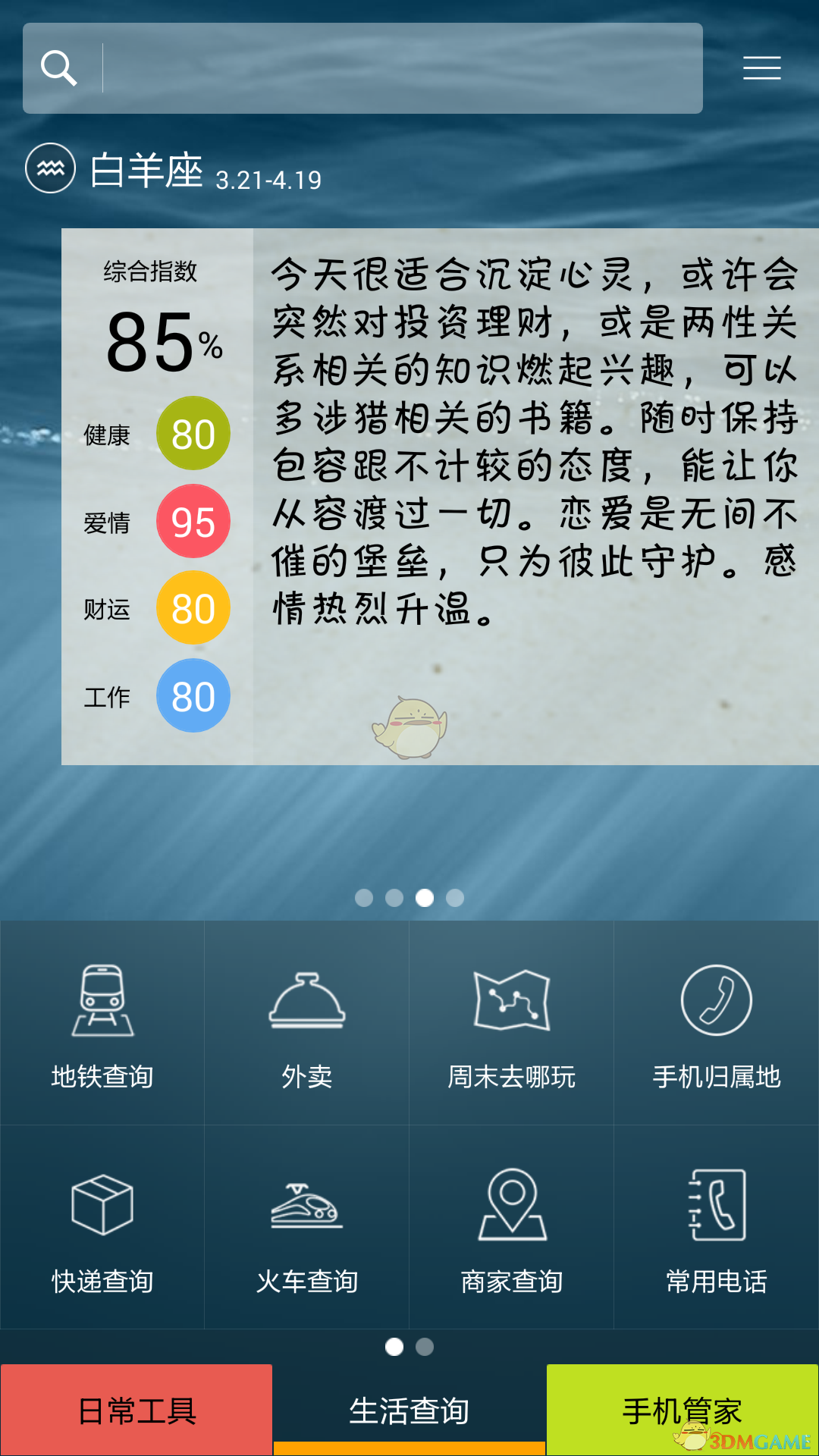819x1456 pixels.
Task: Open the hamburger menu
Action: click(761, 68)
